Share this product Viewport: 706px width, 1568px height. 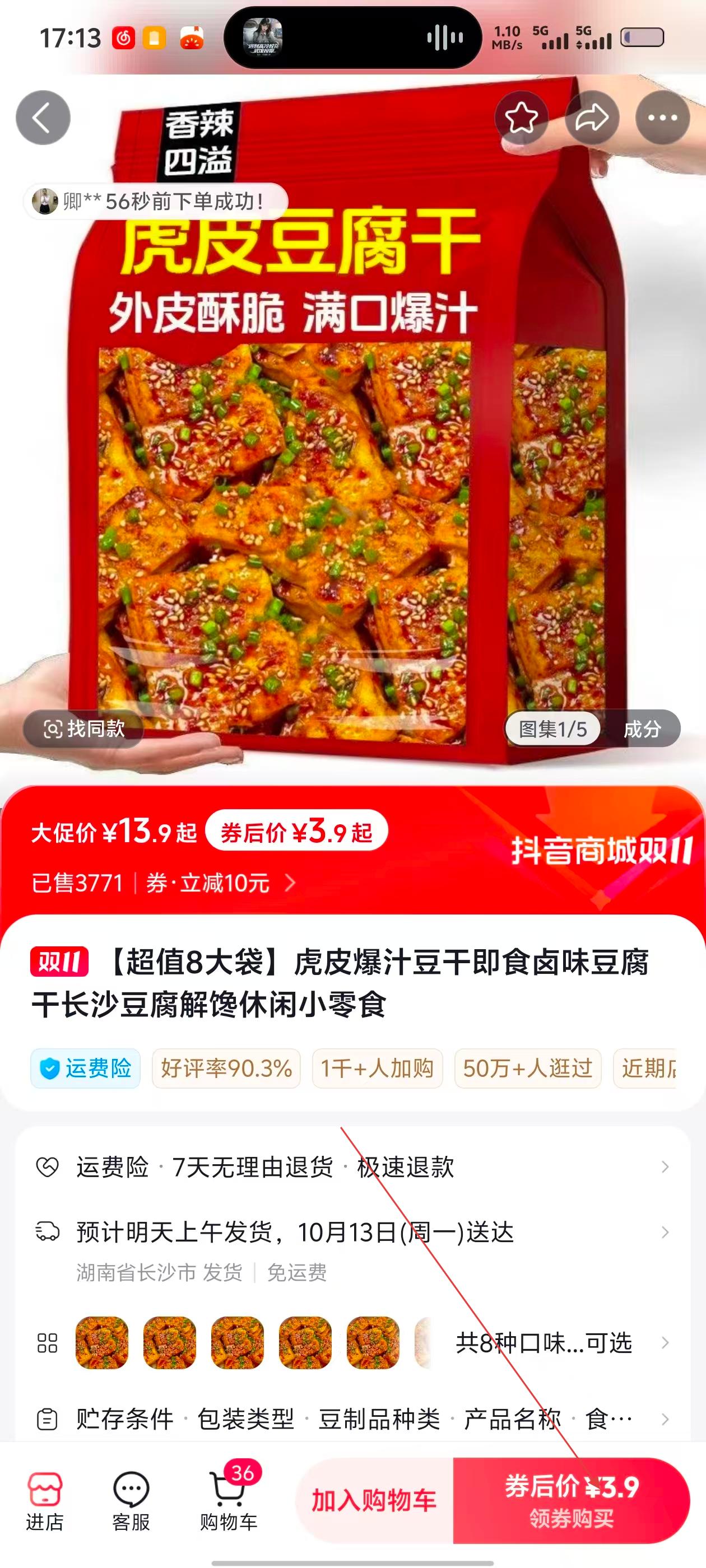(x=592, y=118)
